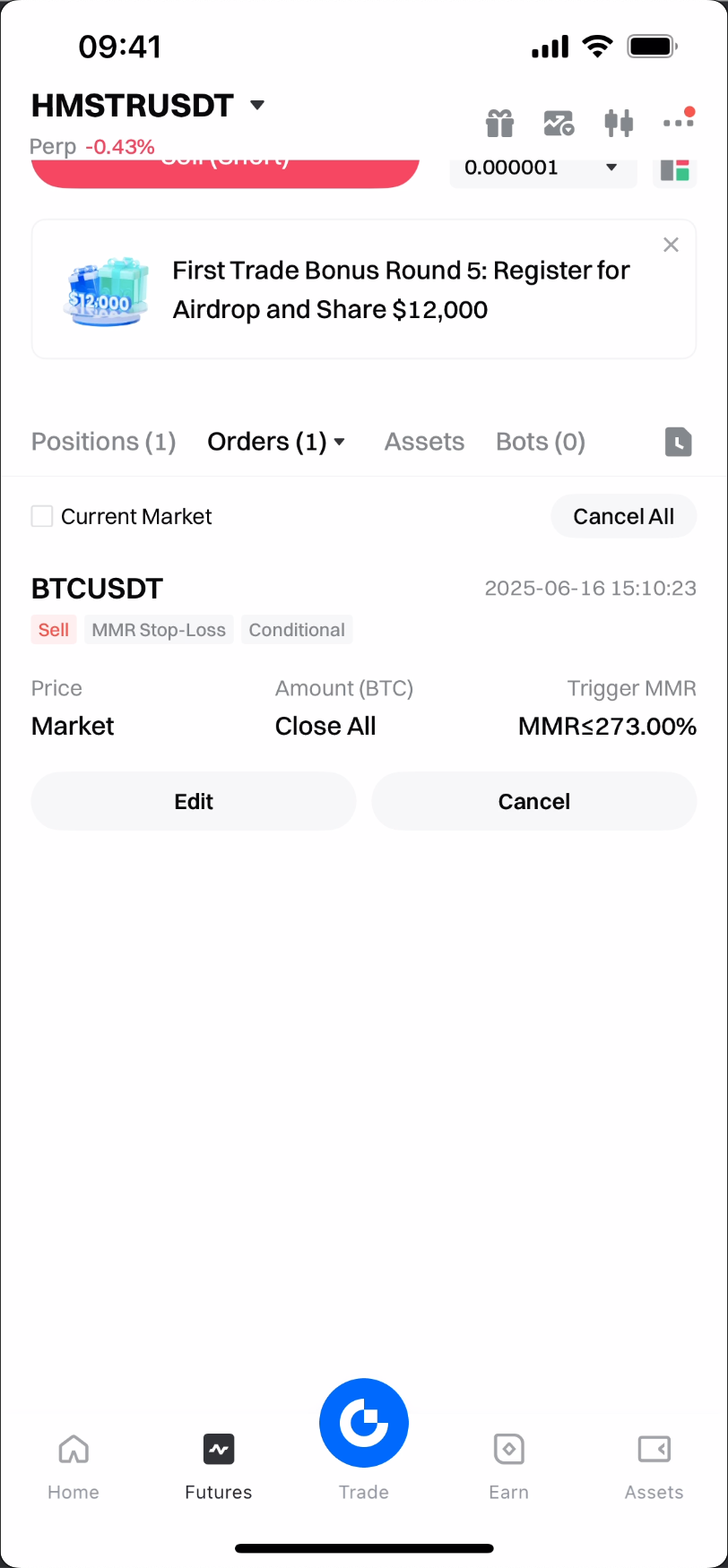
Task: Edit the BTCUSDT stop-loss order
Action: click(194, 801)
